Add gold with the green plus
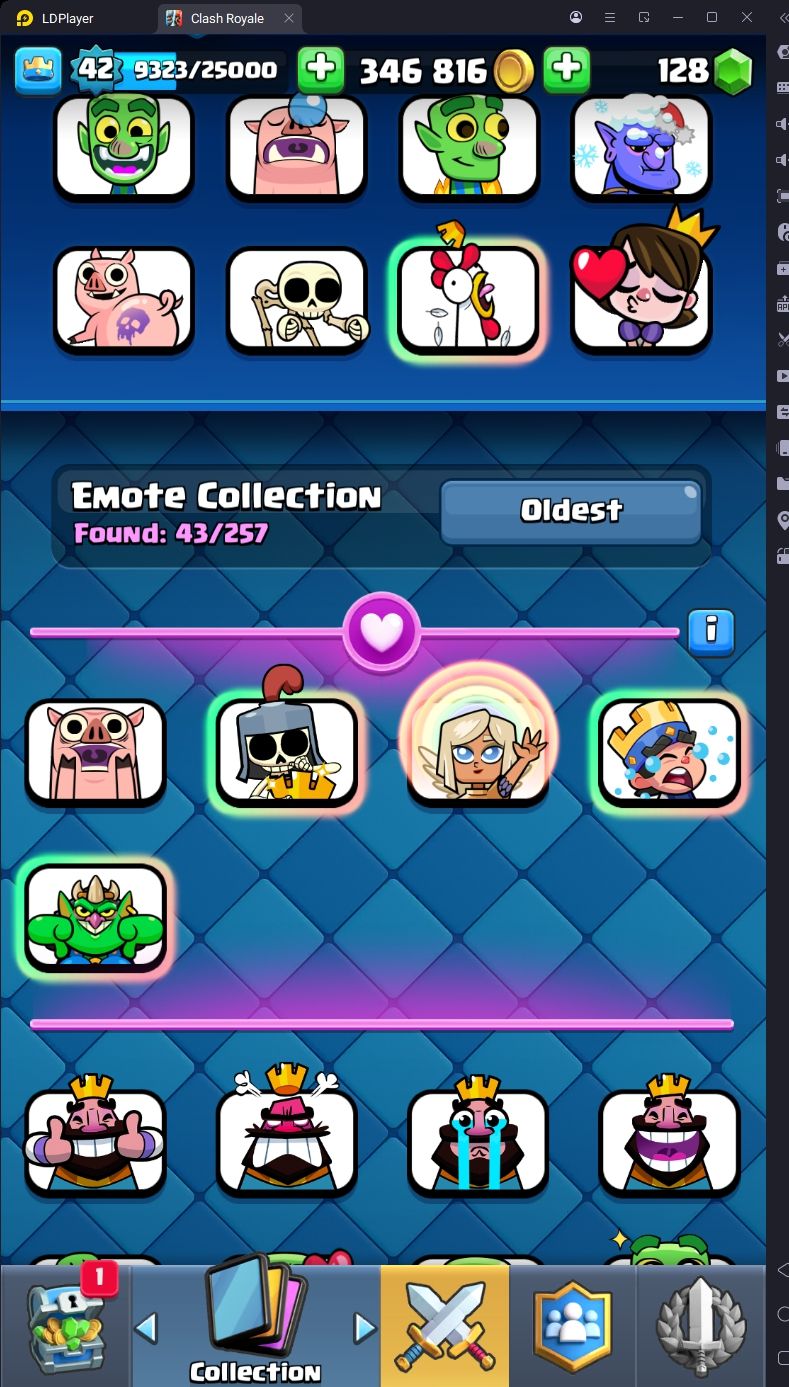The height and width of the screenshot is (1387, 789). (x=320, y=69)
